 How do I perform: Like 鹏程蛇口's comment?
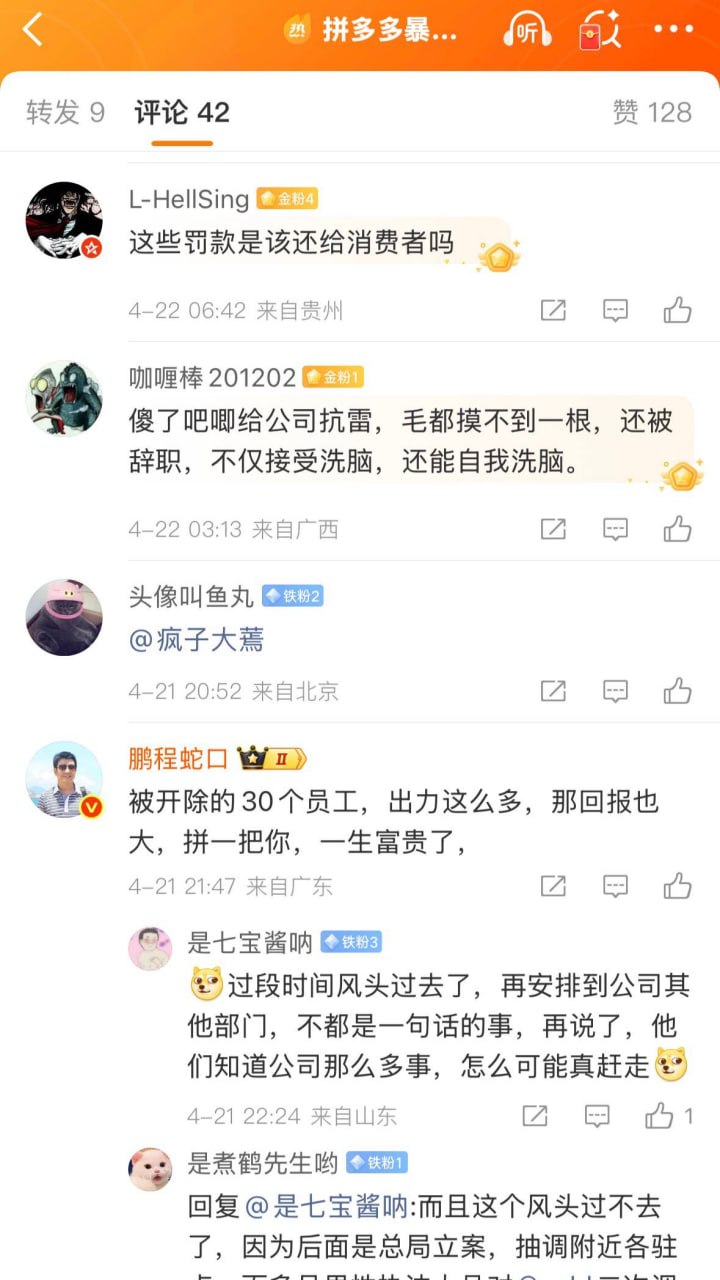pyautogui.click(x=677, y=885)
